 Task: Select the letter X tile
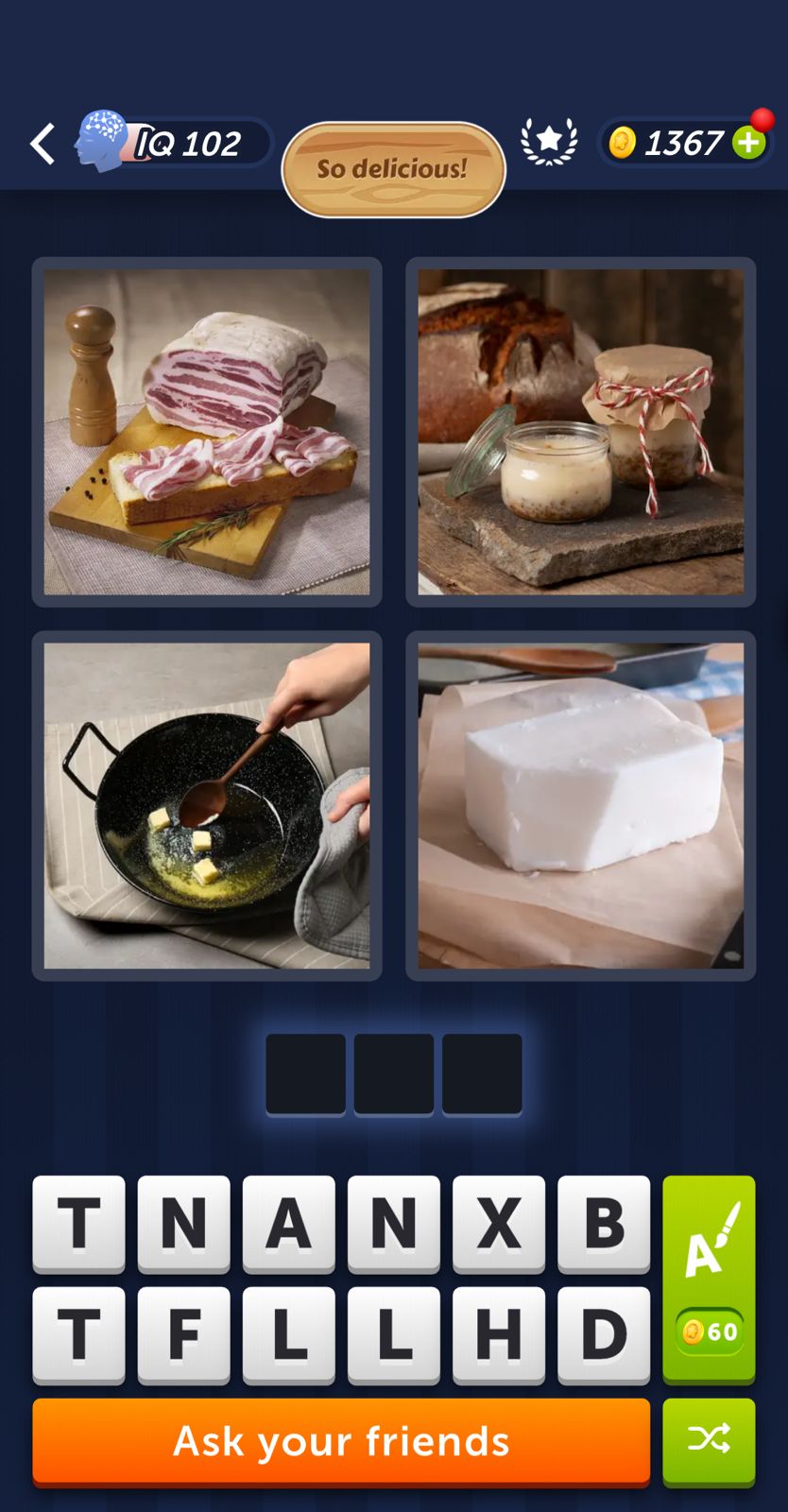[498, 1223]
